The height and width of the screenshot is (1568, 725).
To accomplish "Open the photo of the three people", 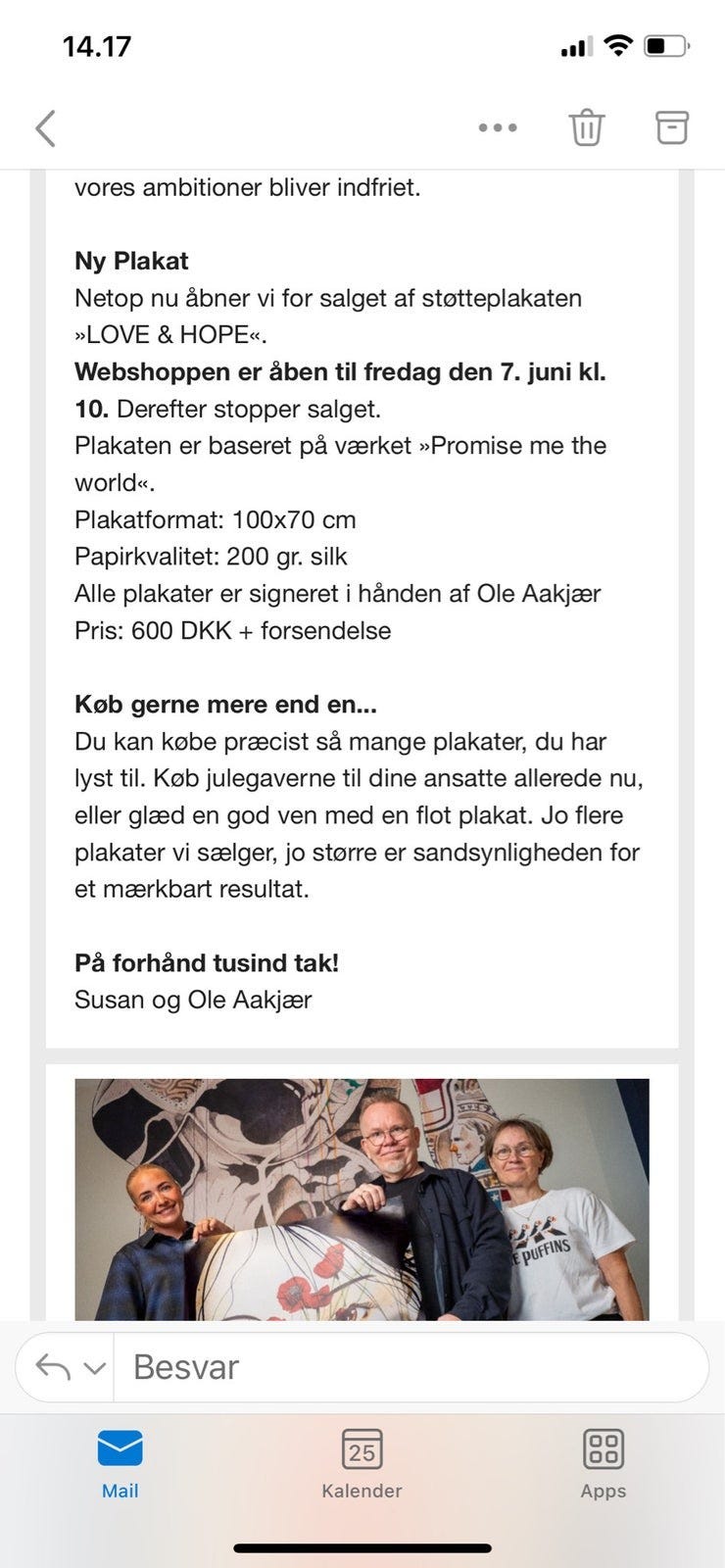I will coord(362,1198).
